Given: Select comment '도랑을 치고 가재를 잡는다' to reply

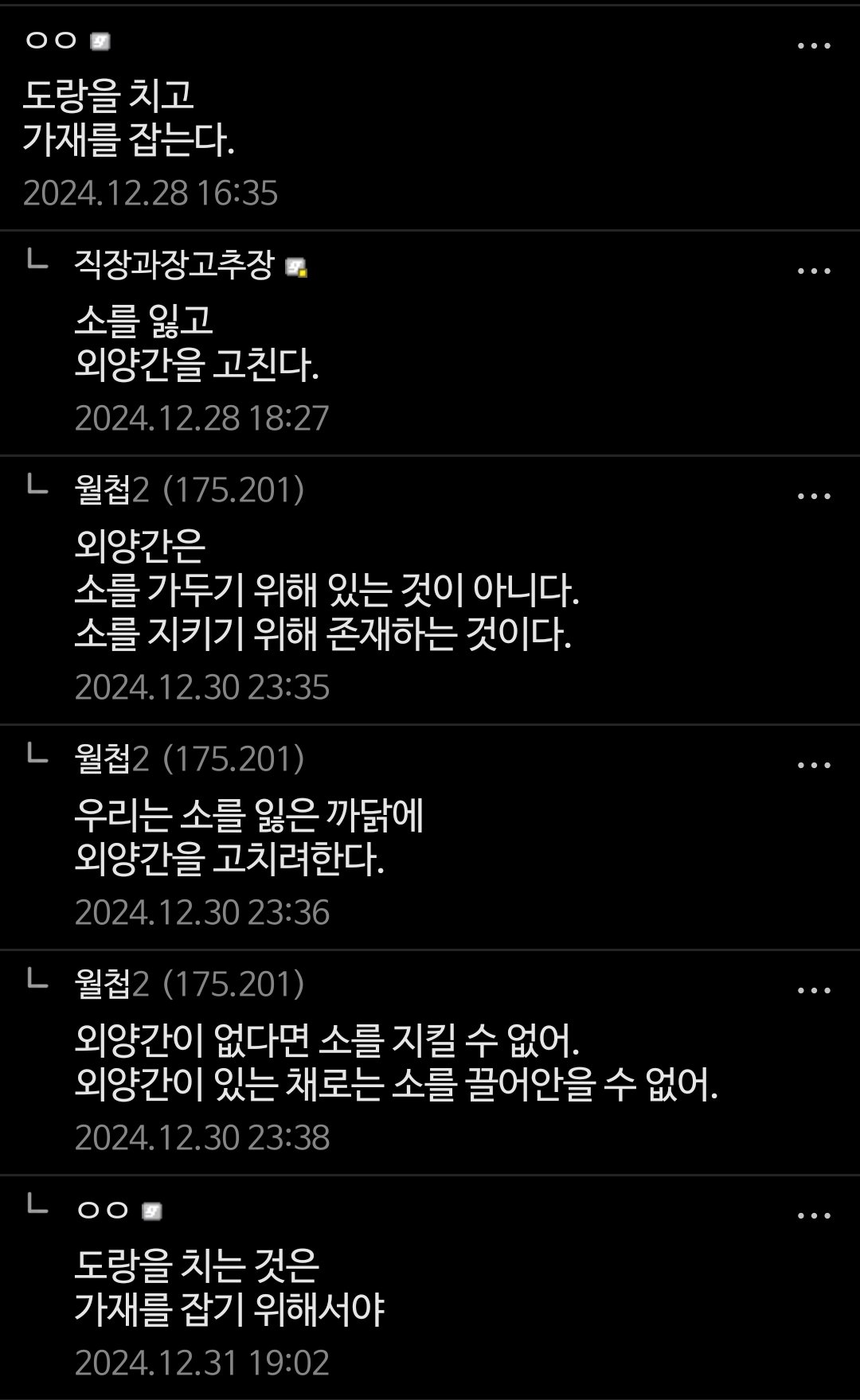Looking at the screenshot, I should [127, 118].
